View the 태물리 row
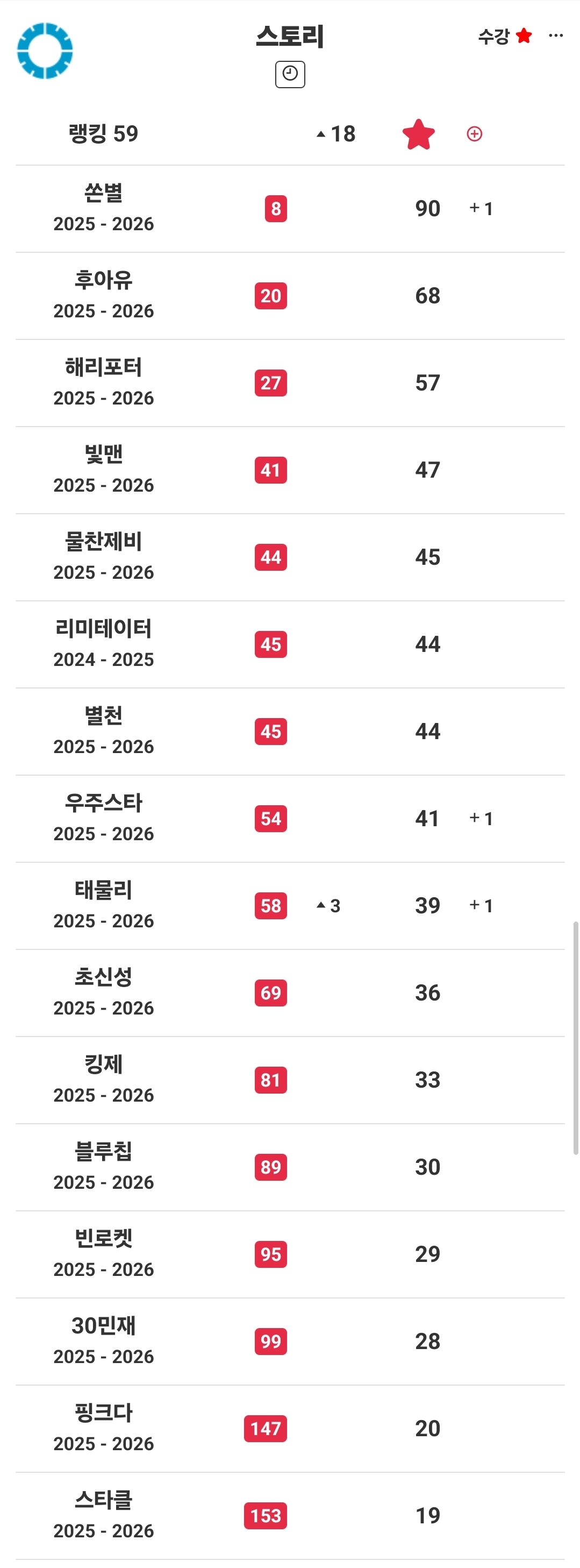The height and width of the screenshot is (1568, 580). (290, 906)
